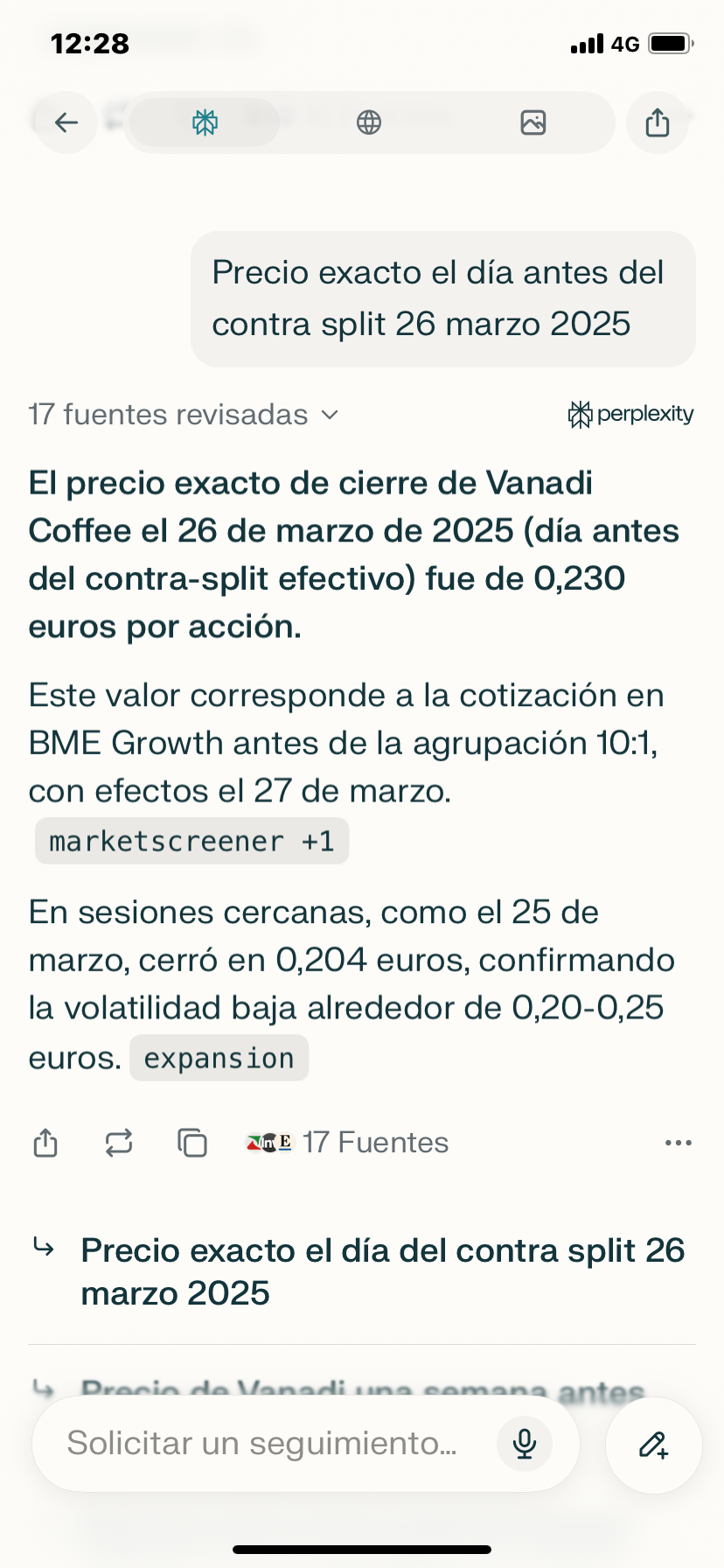This screenshot has width=724, height=1568.
Task: Switch to the globe sources tab
Action: click(369, 122)
